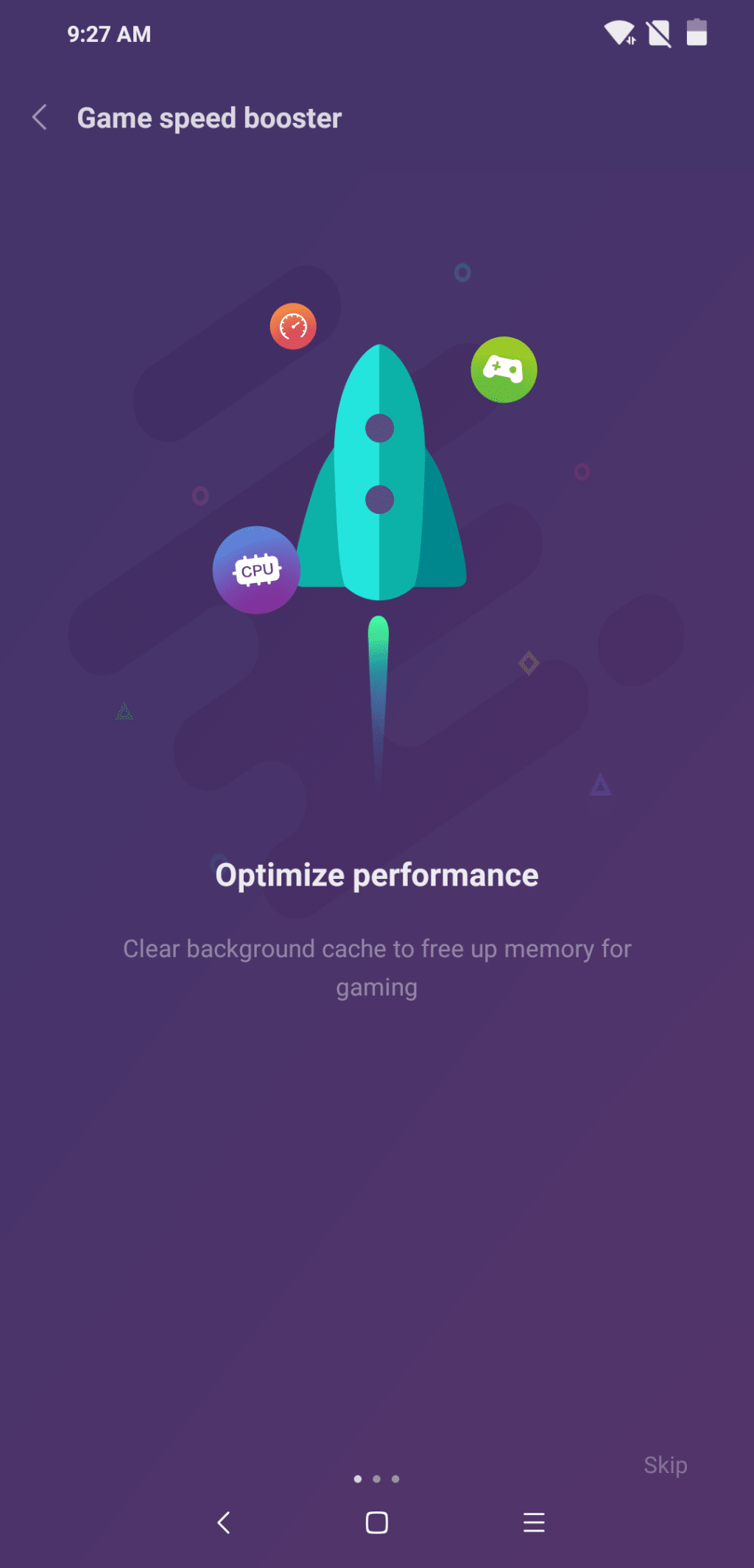This screenshot has height=1568, width=754.
Task: Click the crossed-out notification status icon
Action: pos(658,33)
